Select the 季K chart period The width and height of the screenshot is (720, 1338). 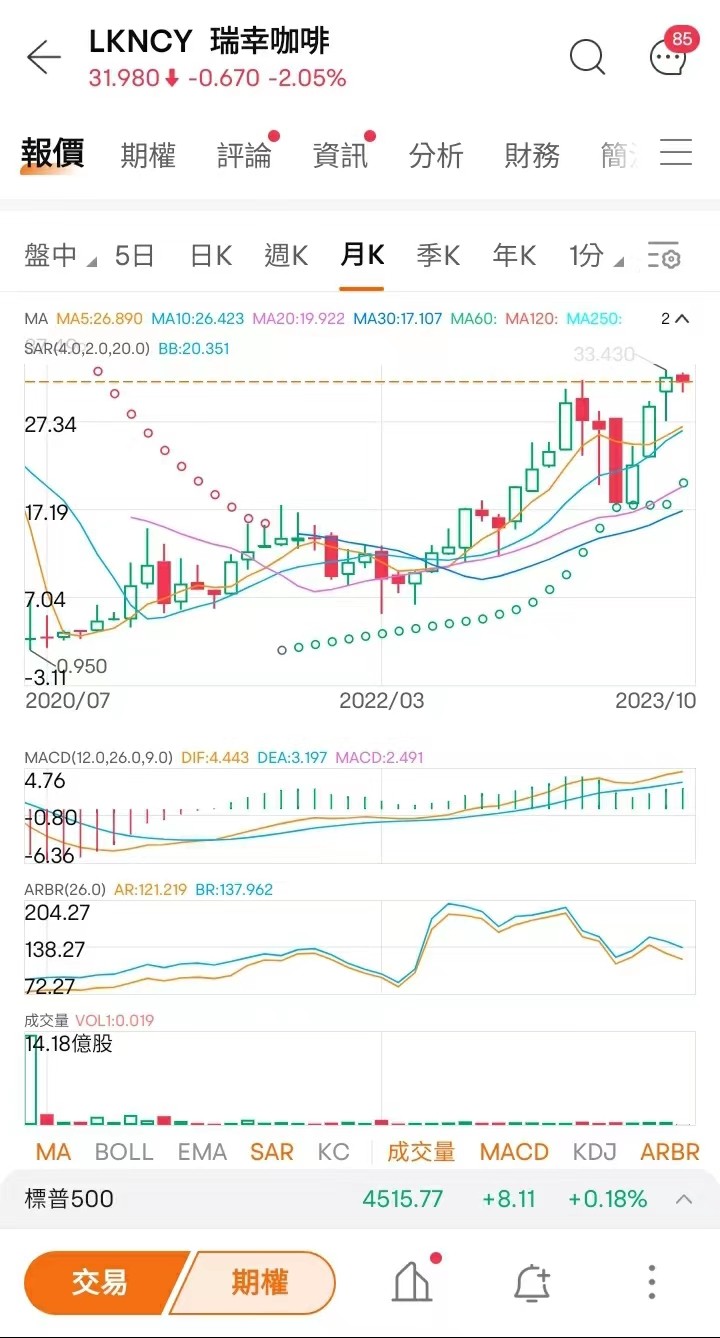(x=438, y=256)
